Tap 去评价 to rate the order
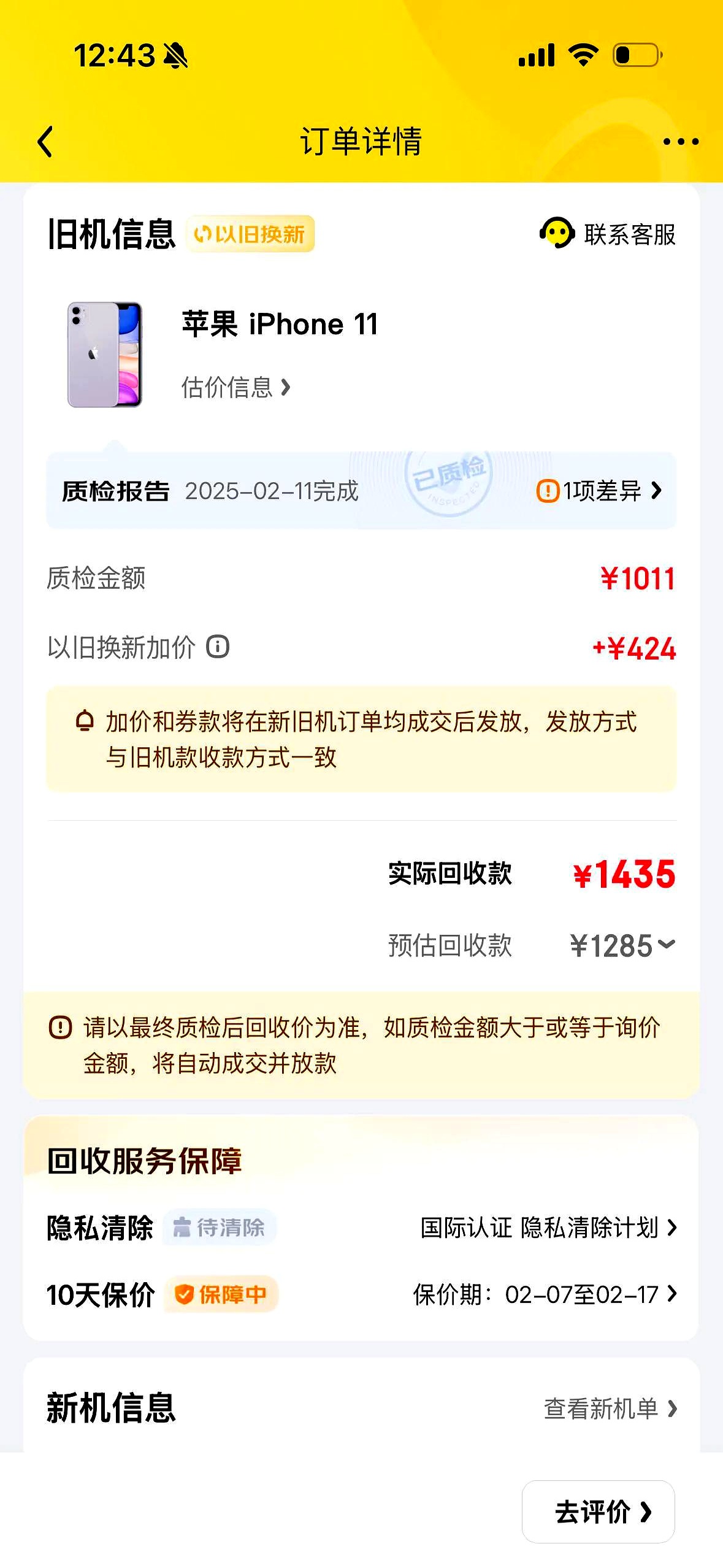 [x=598, y=1512]
